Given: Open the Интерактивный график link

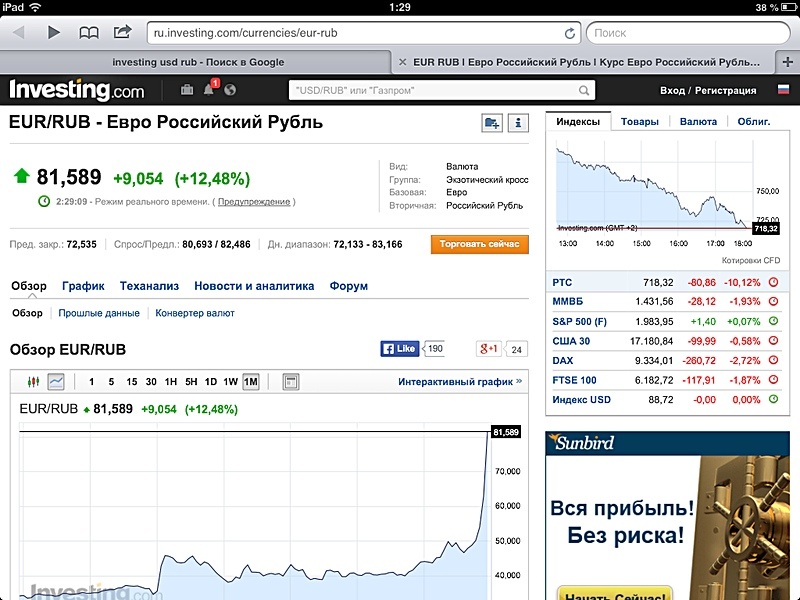Looking at the screenshot, I should click(x=459, y=382).
